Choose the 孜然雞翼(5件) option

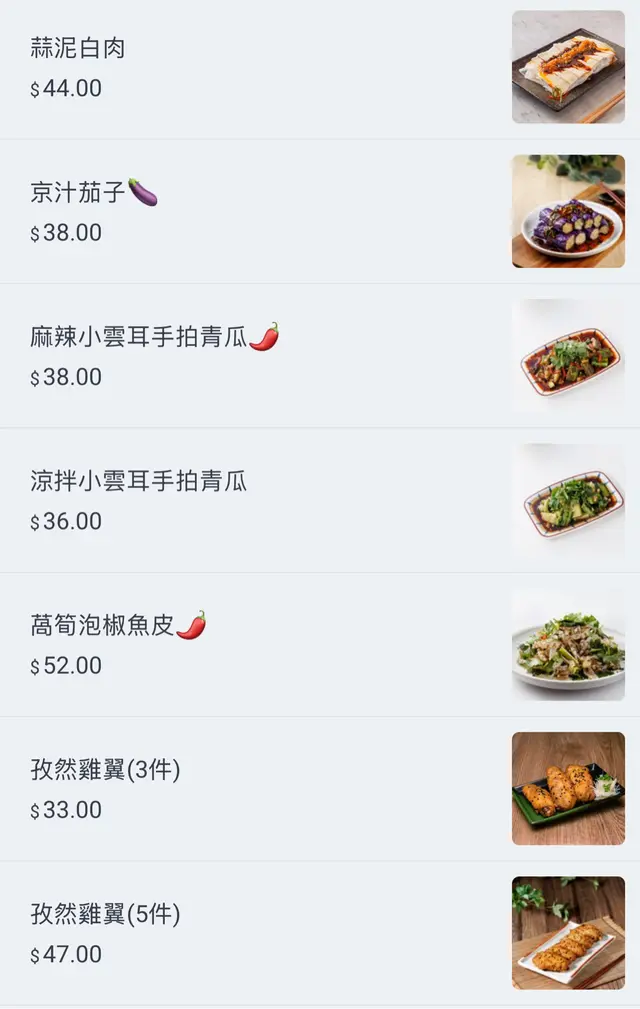pos(105,914)
